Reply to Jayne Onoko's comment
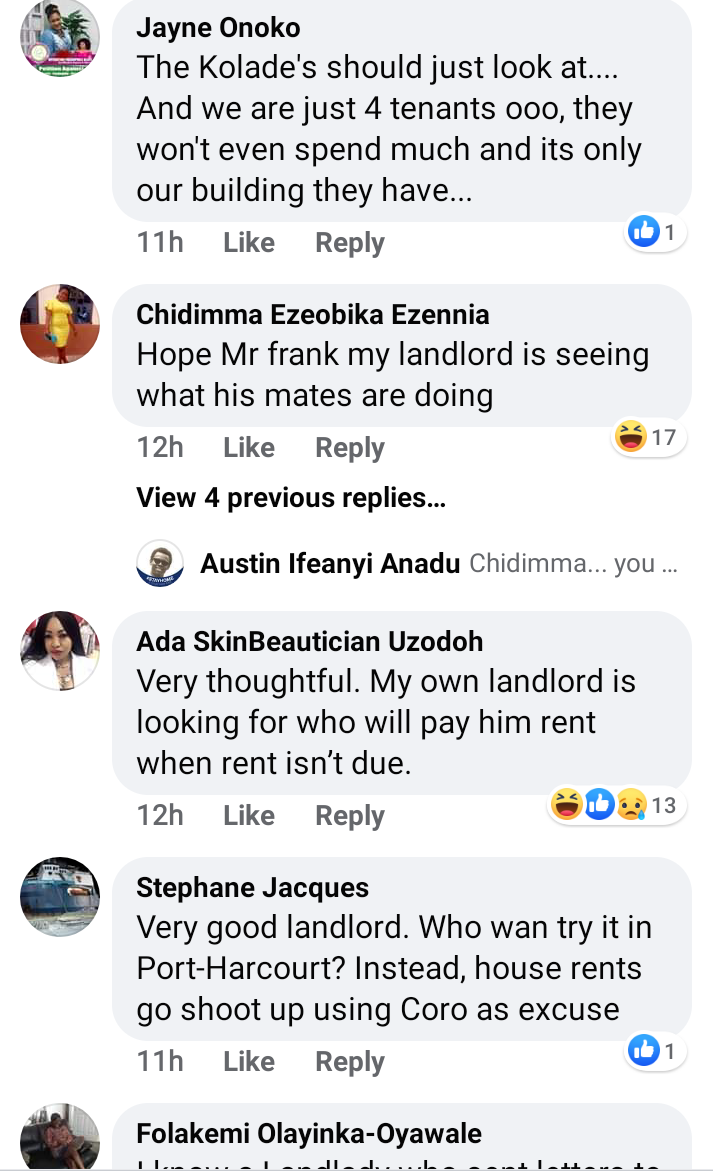The image size is (713, 1171). pyautogui.click(x=350, y=243)
